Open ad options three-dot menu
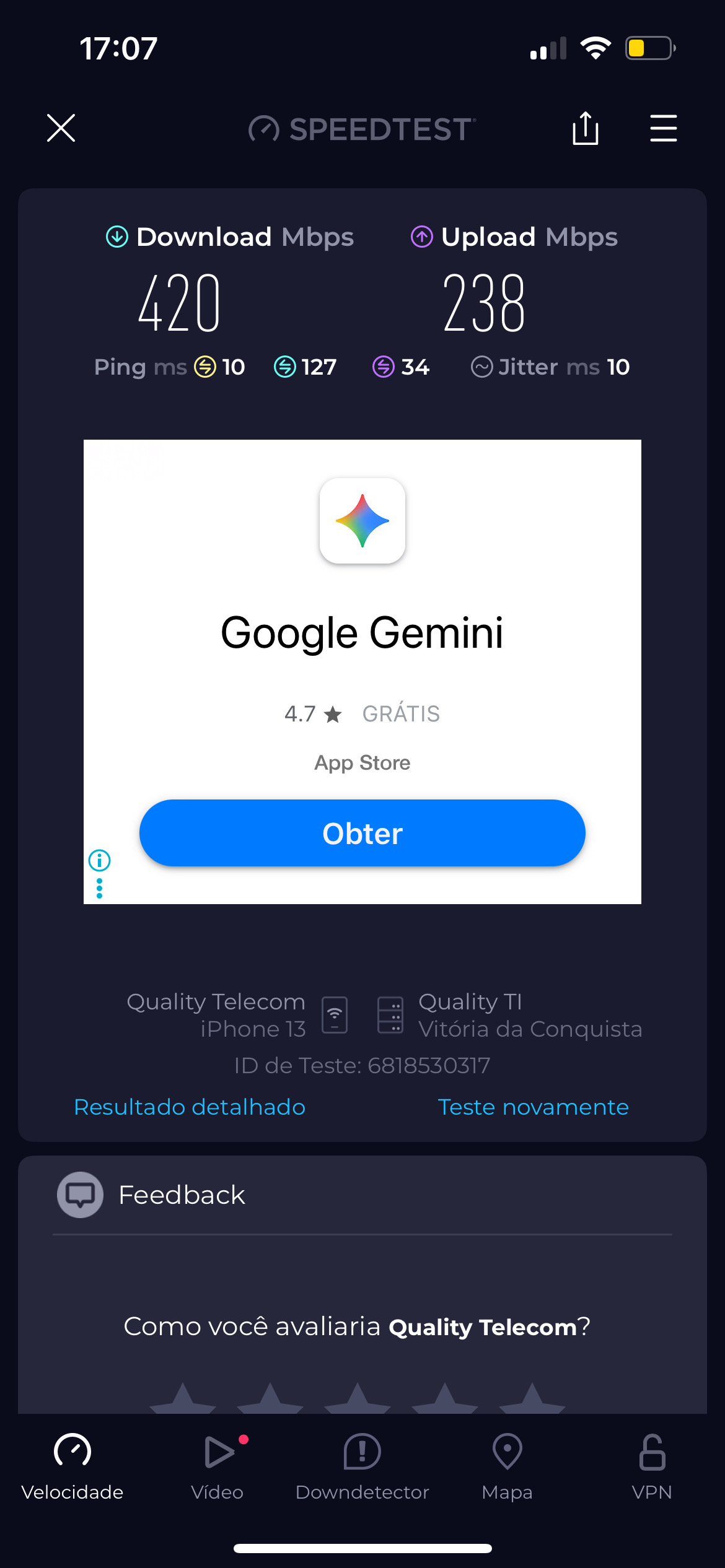This screenshot has width=725, height=1568. 99,889
